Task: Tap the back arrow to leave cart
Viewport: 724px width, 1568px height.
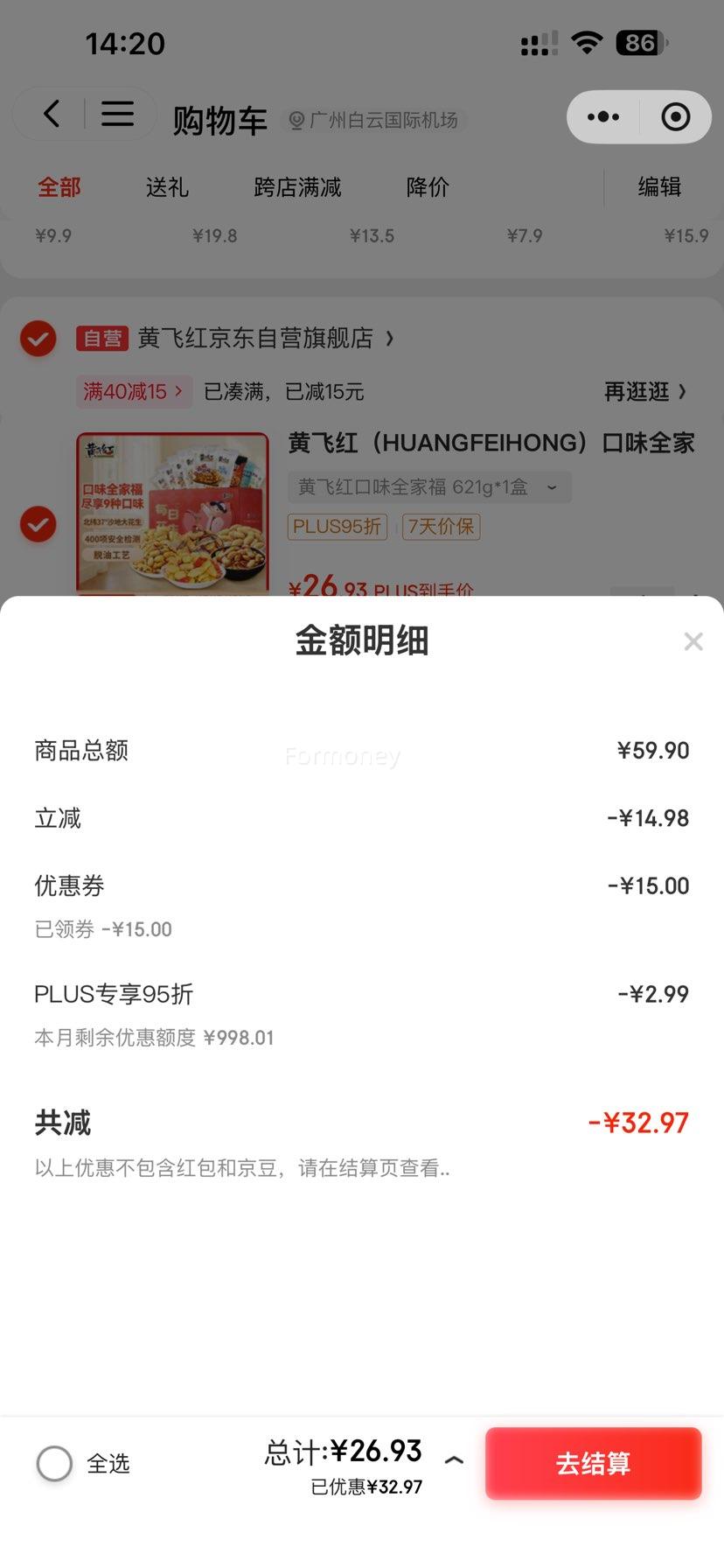Action: (x=50, y=114)
